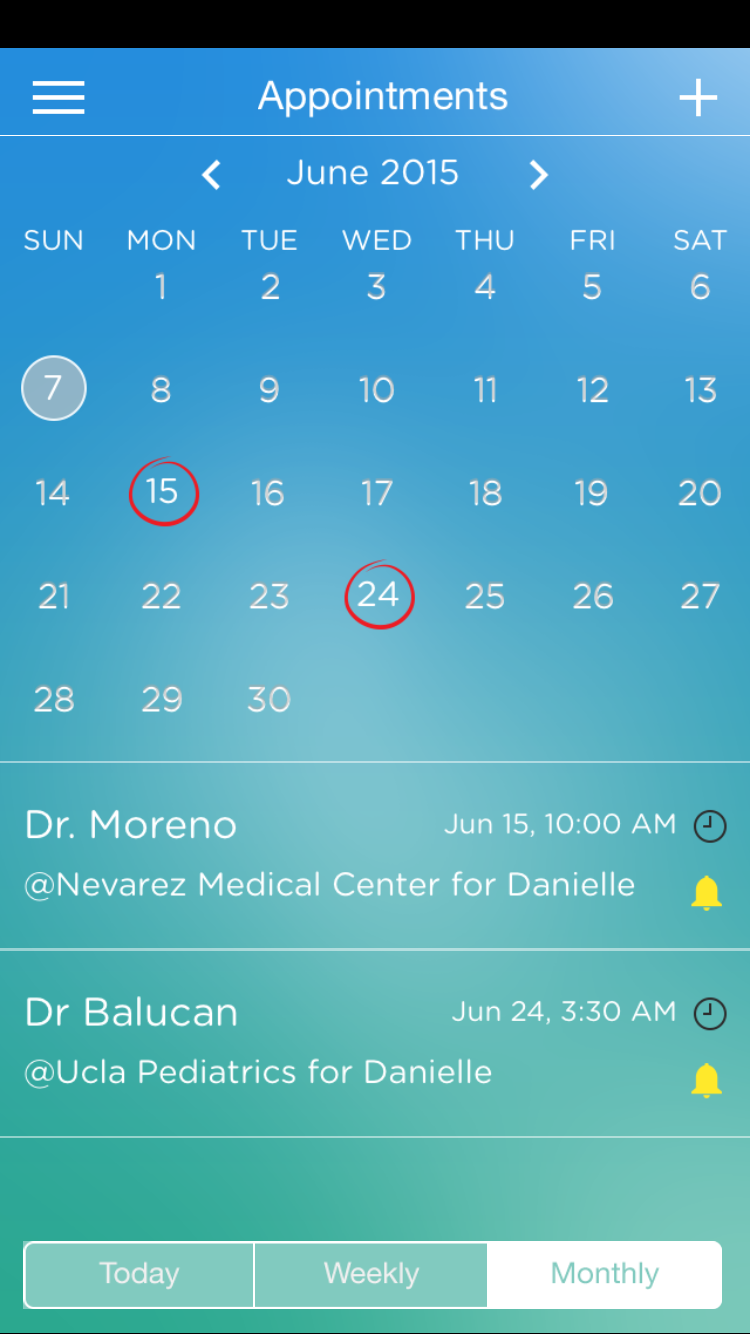The height and width of the screenshot is (1334, 750).
Task: Switch to the Weekly view
Action: pos(371,1274)
